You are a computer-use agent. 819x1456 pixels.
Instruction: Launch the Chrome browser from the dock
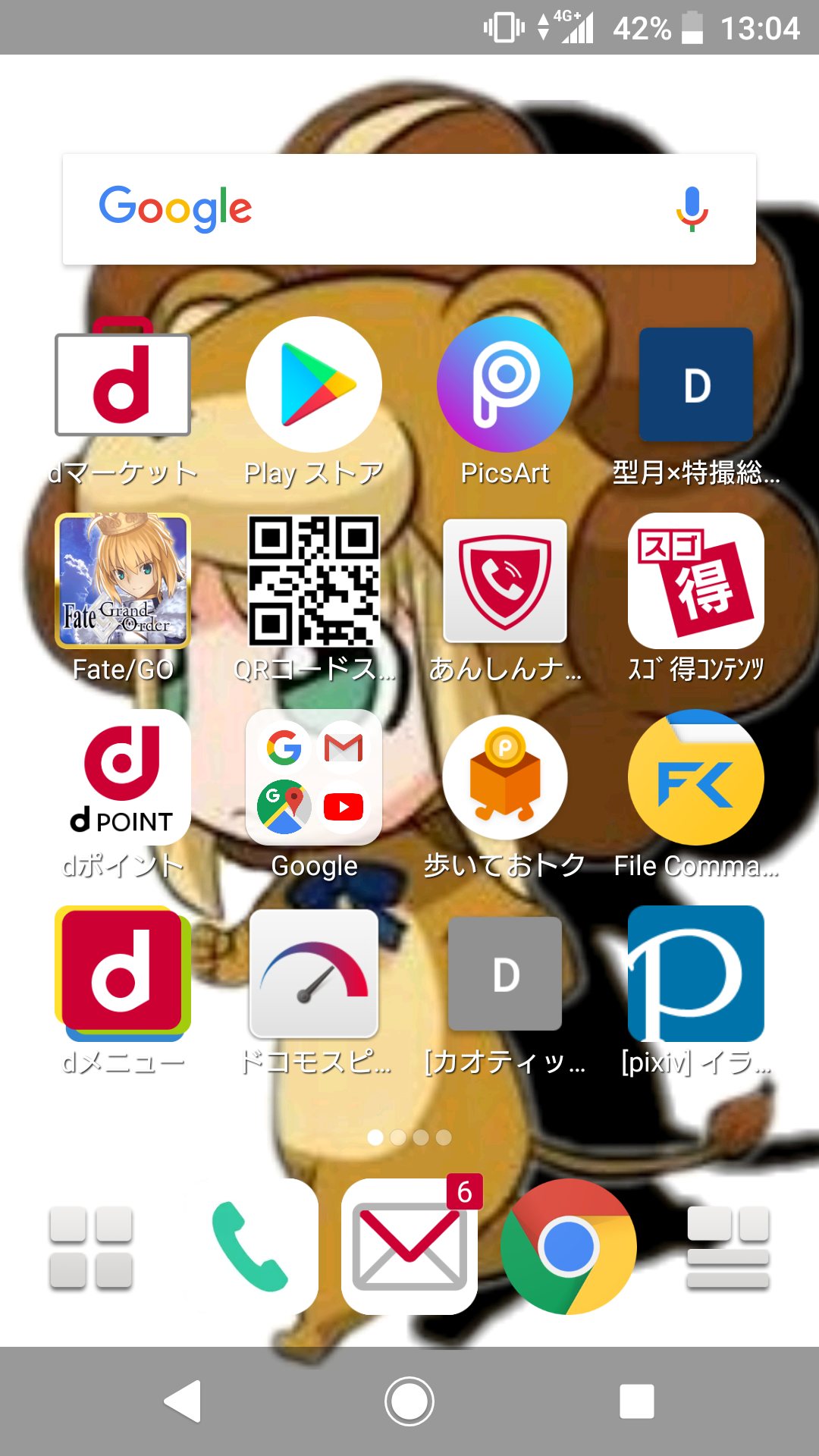click(x=569, y=1247)
